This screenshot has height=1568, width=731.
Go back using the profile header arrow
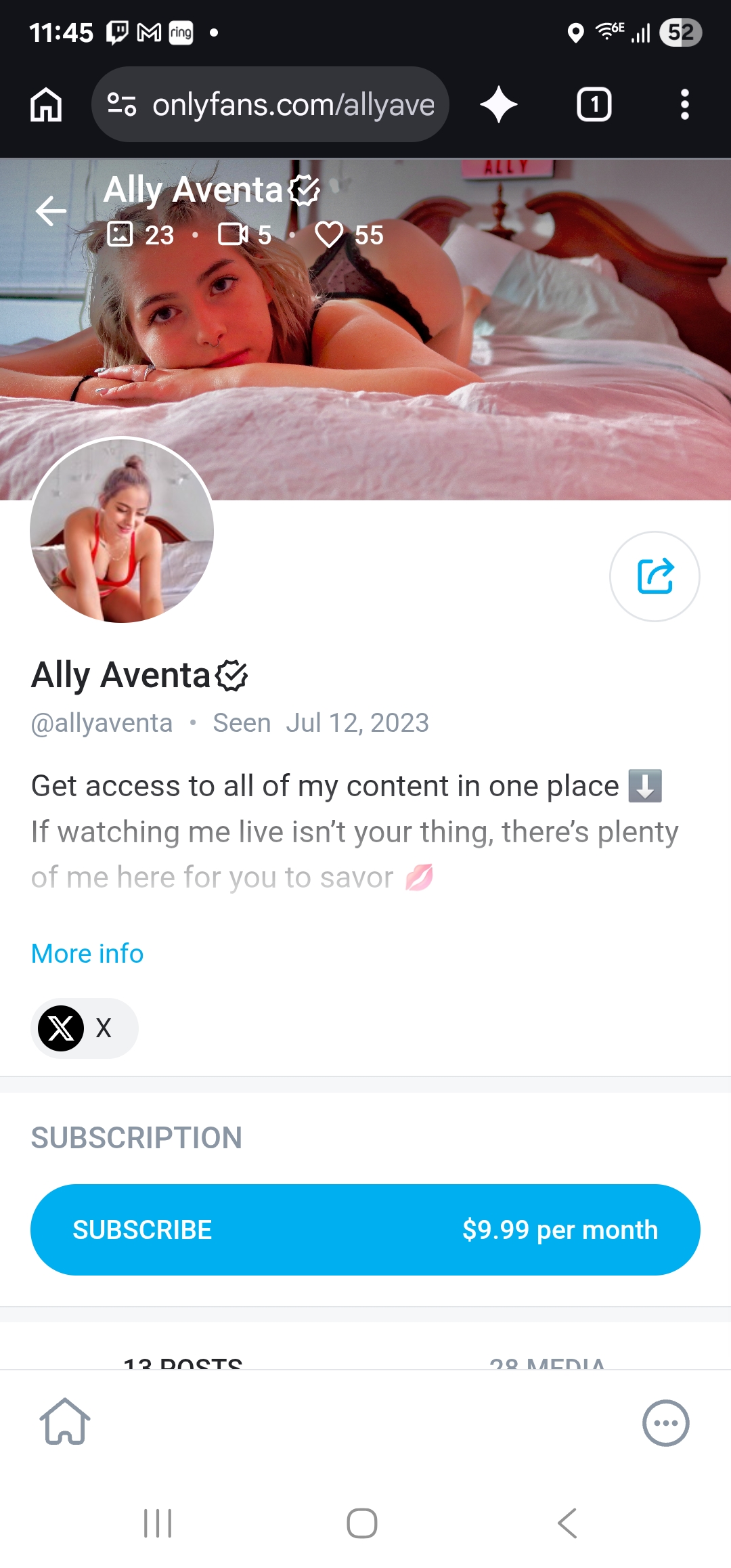51,211
